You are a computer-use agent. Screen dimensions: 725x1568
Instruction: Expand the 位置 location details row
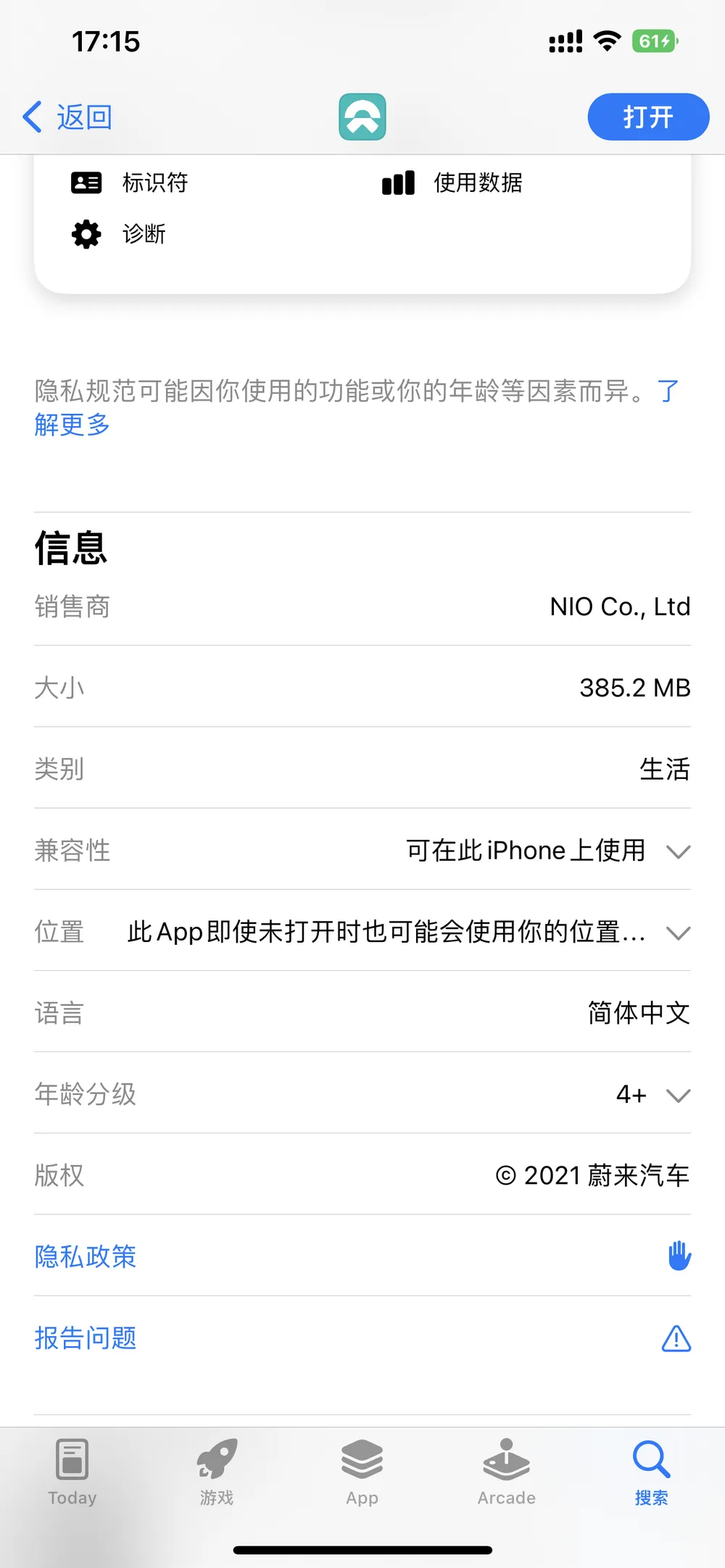(x=678, y=932)
